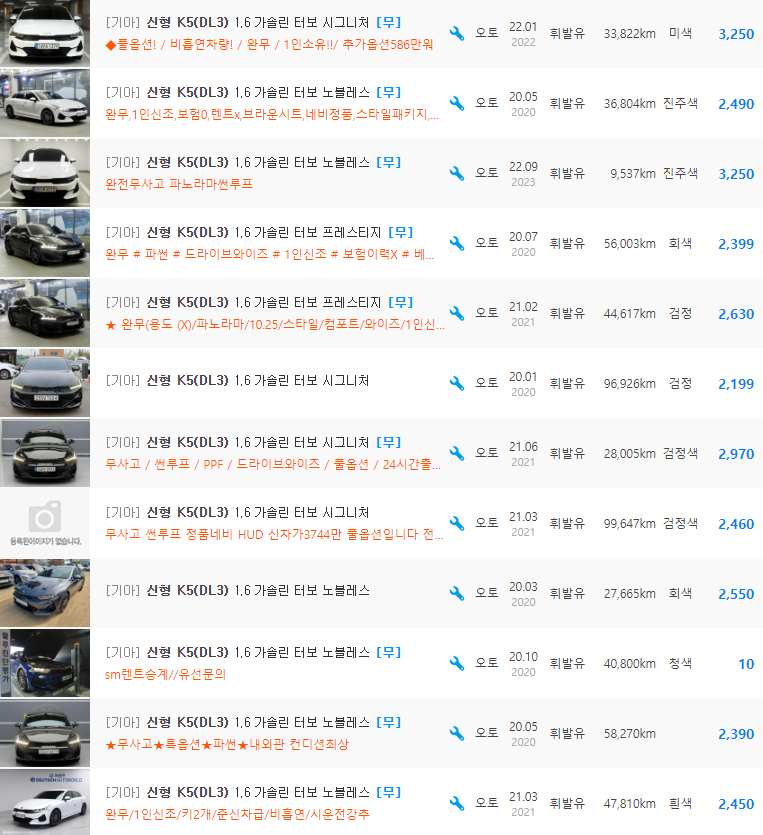Click the wrench icon on the 44,617km 프레스티지 row
The height and width of the screenshot is (835, 763).
pos(458,312)
